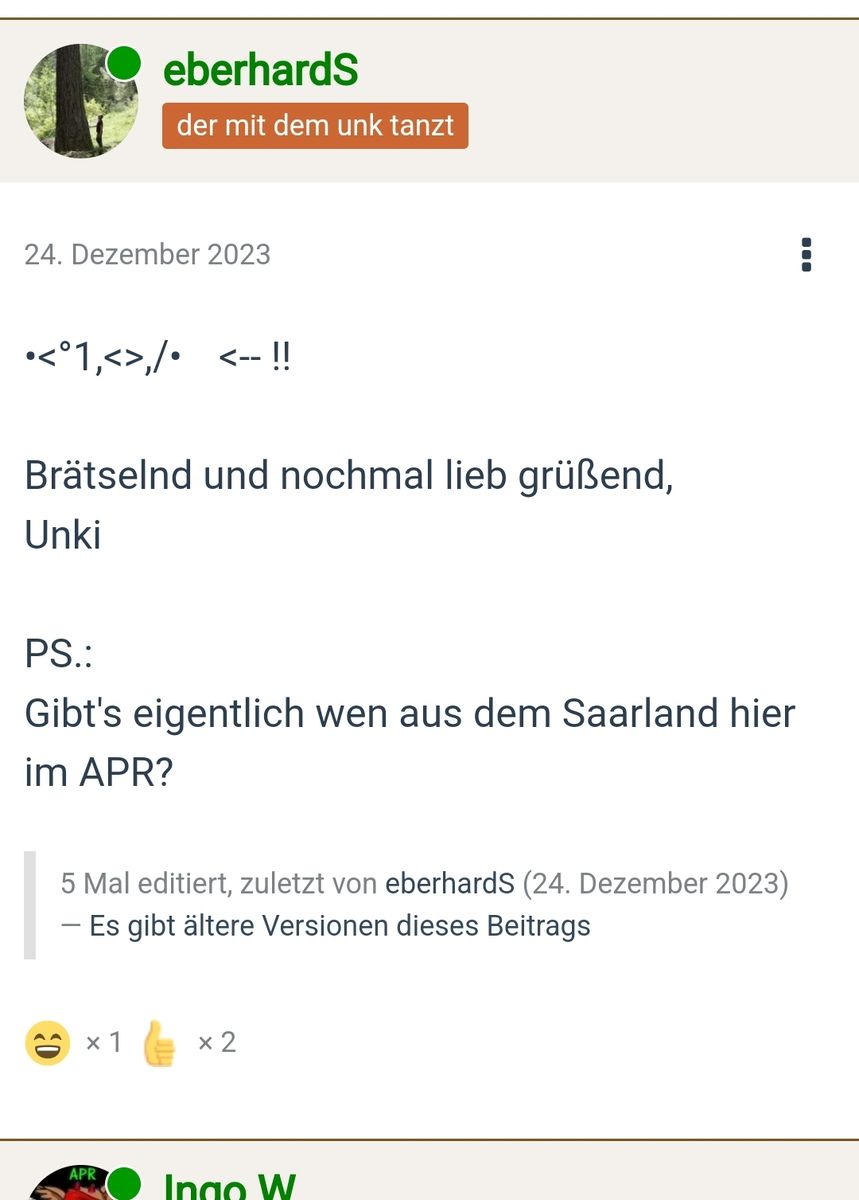Open eberhardS profile from the username
Viewport: 859px width, 1200px height.
[260, 71]
